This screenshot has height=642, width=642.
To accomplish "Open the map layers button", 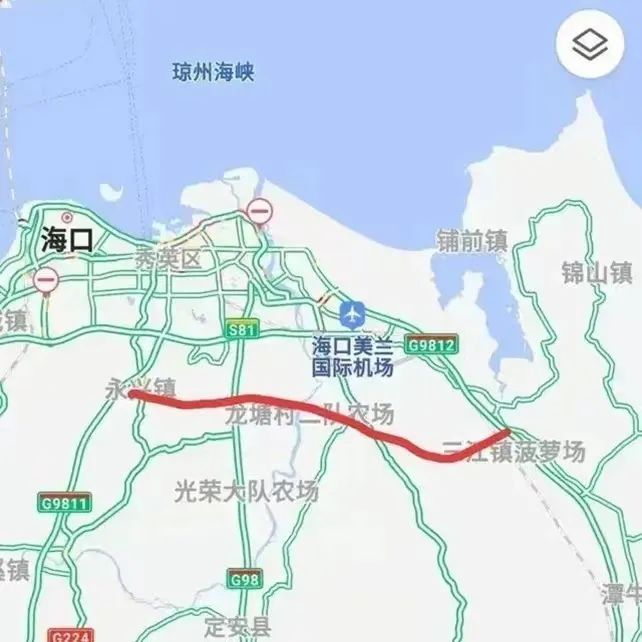I will (590, 45).
